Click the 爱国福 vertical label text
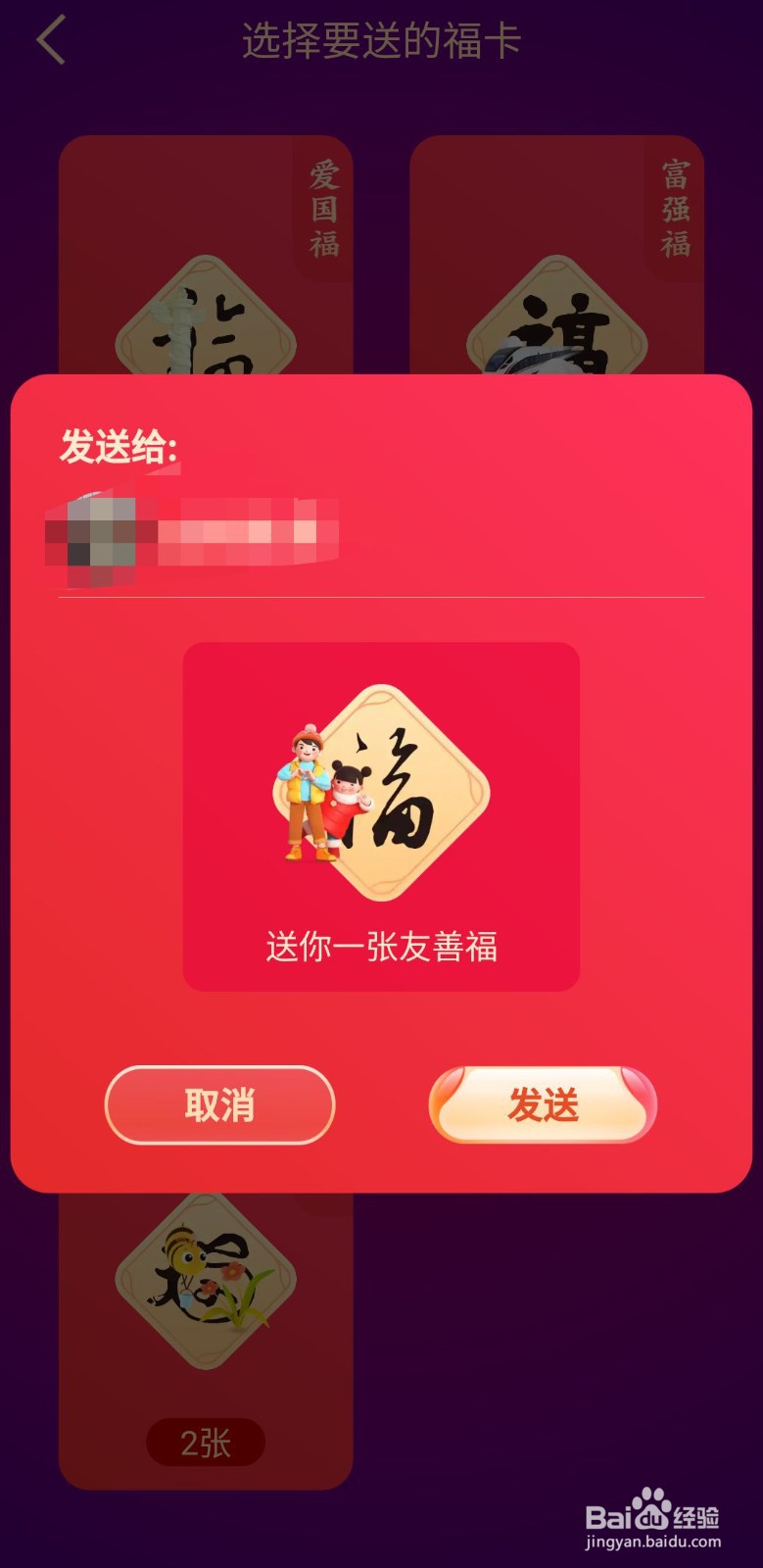This screenshot has height=1568, width=763. 326,208
